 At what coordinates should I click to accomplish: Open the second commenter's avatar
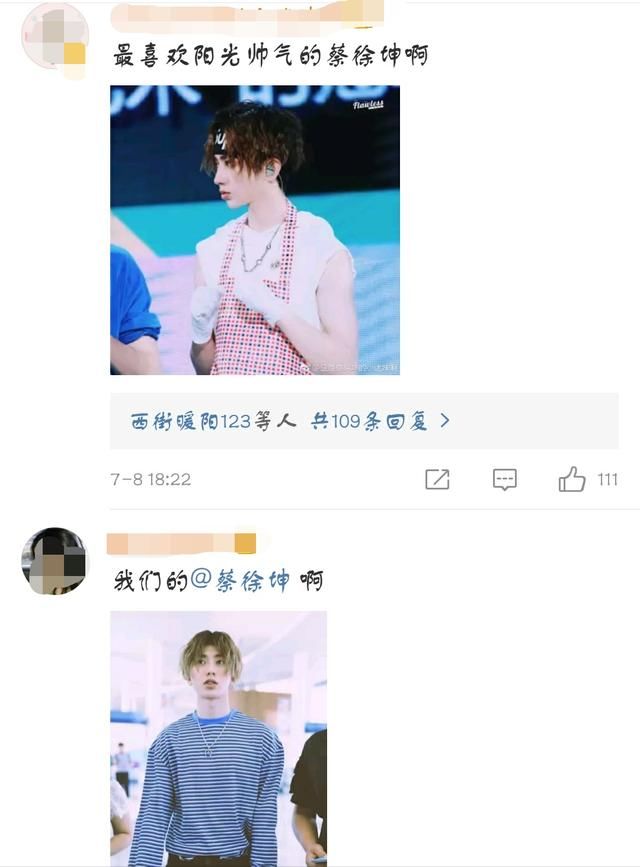(x=54, y=561)
